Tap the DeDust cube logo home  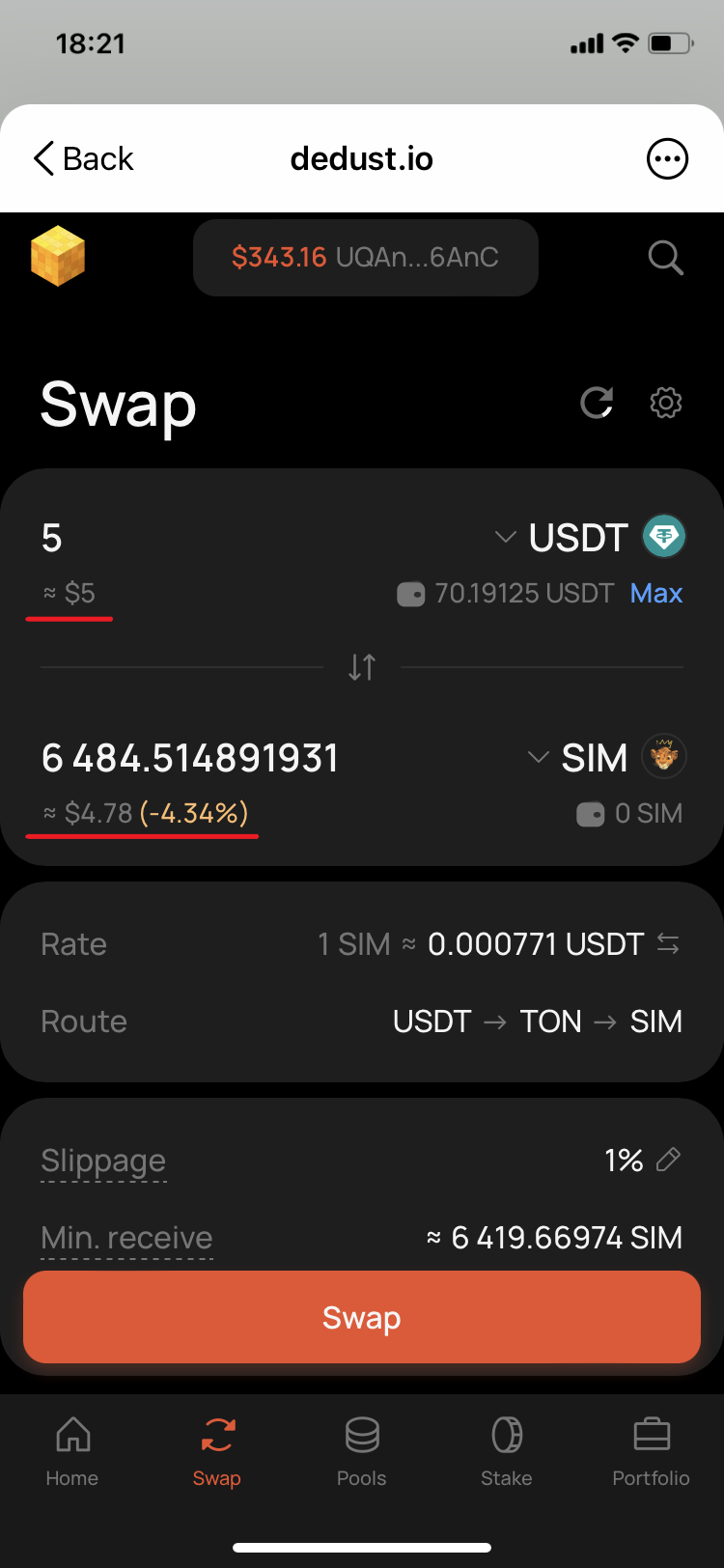coord(58,256)
